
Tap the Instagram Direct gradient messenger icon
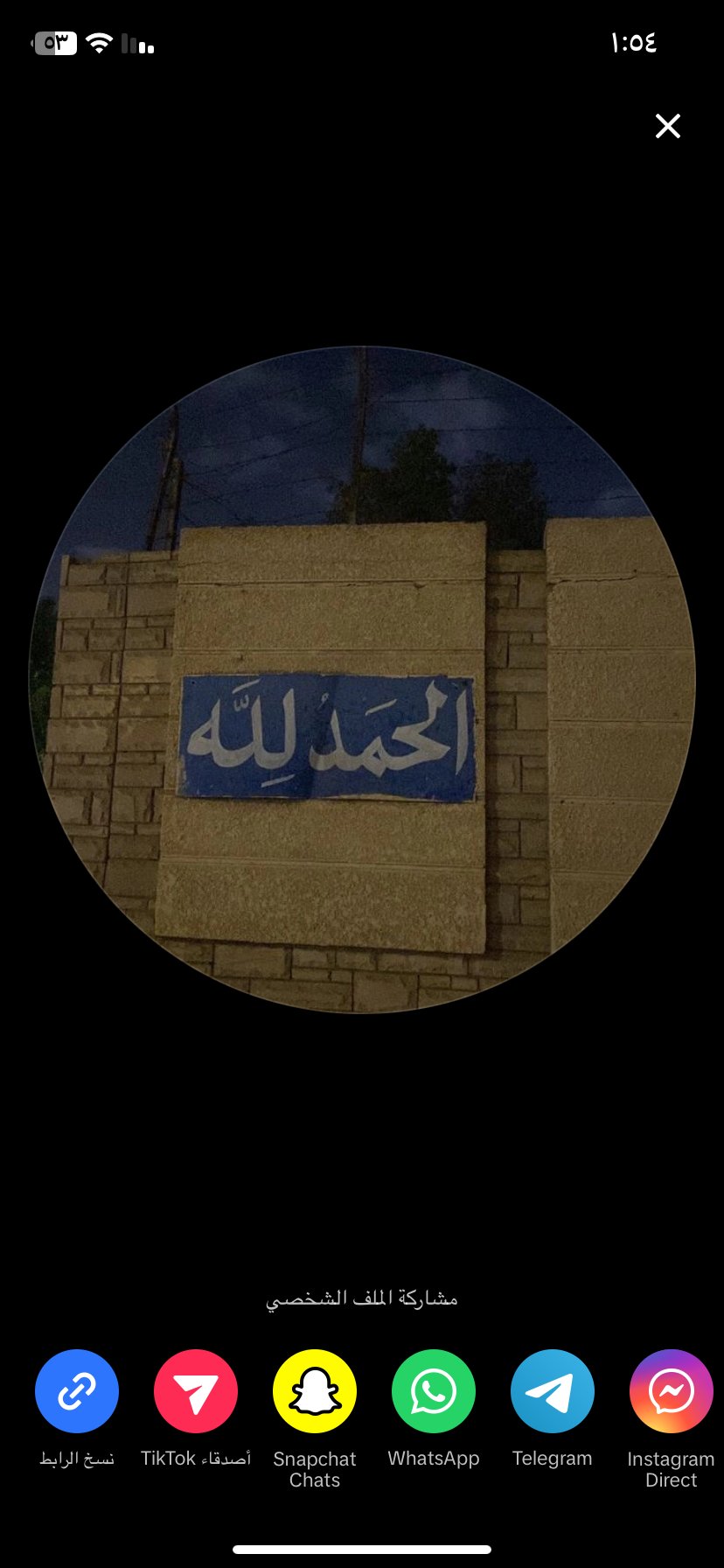(x=669, y=1391)
